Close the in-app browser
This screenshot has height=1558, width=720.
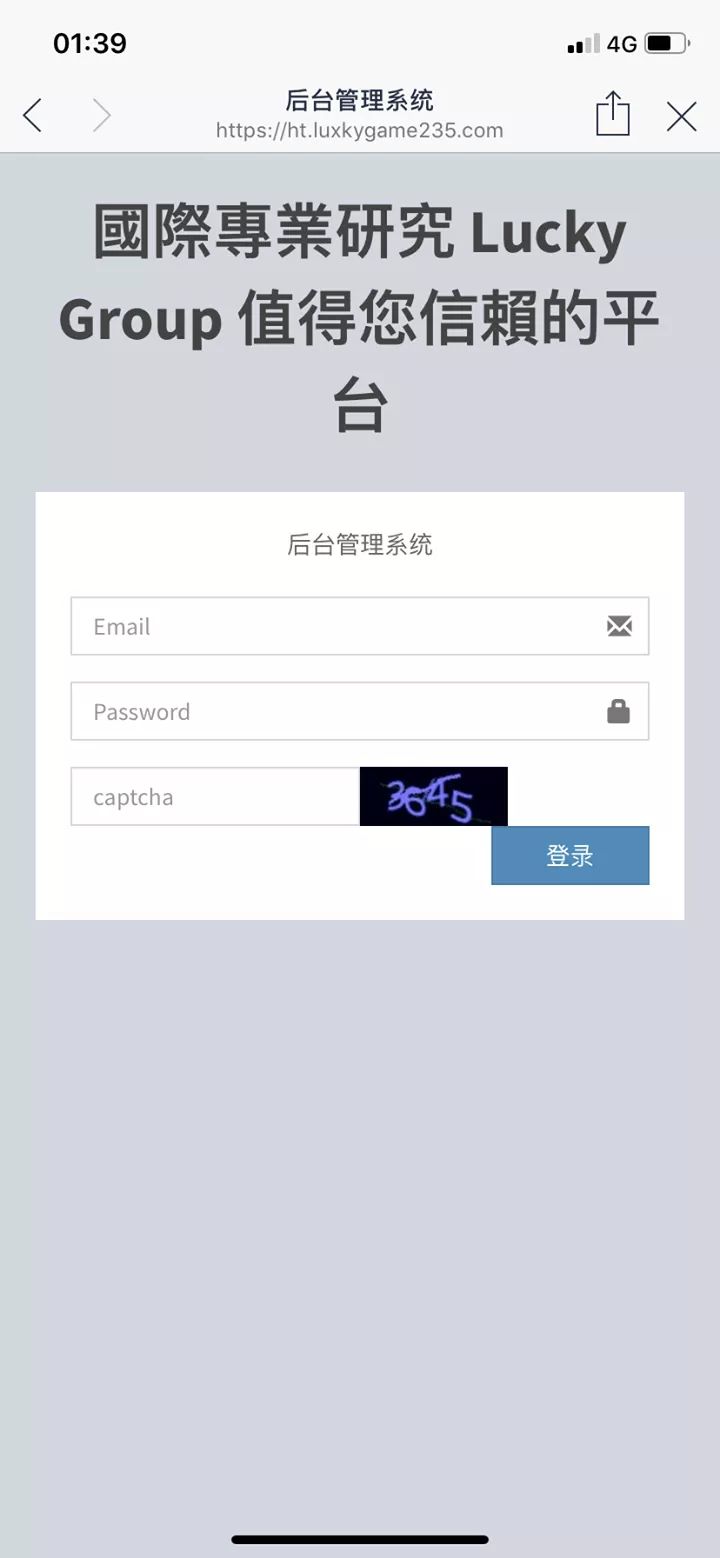[x=681, y=117]
